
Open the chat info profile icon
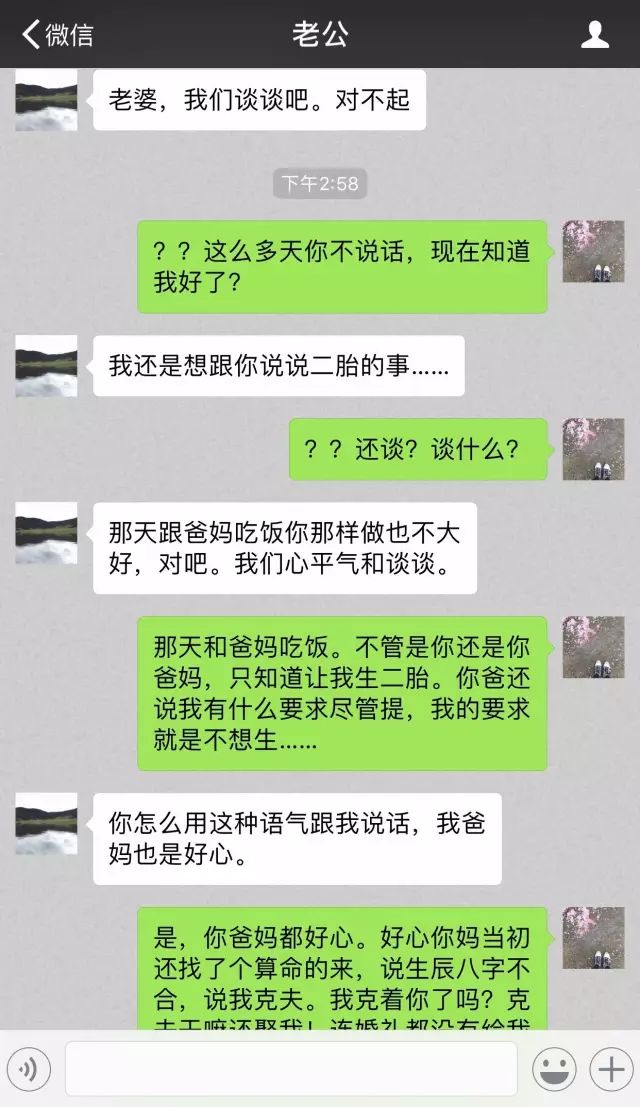click(594, 34)
